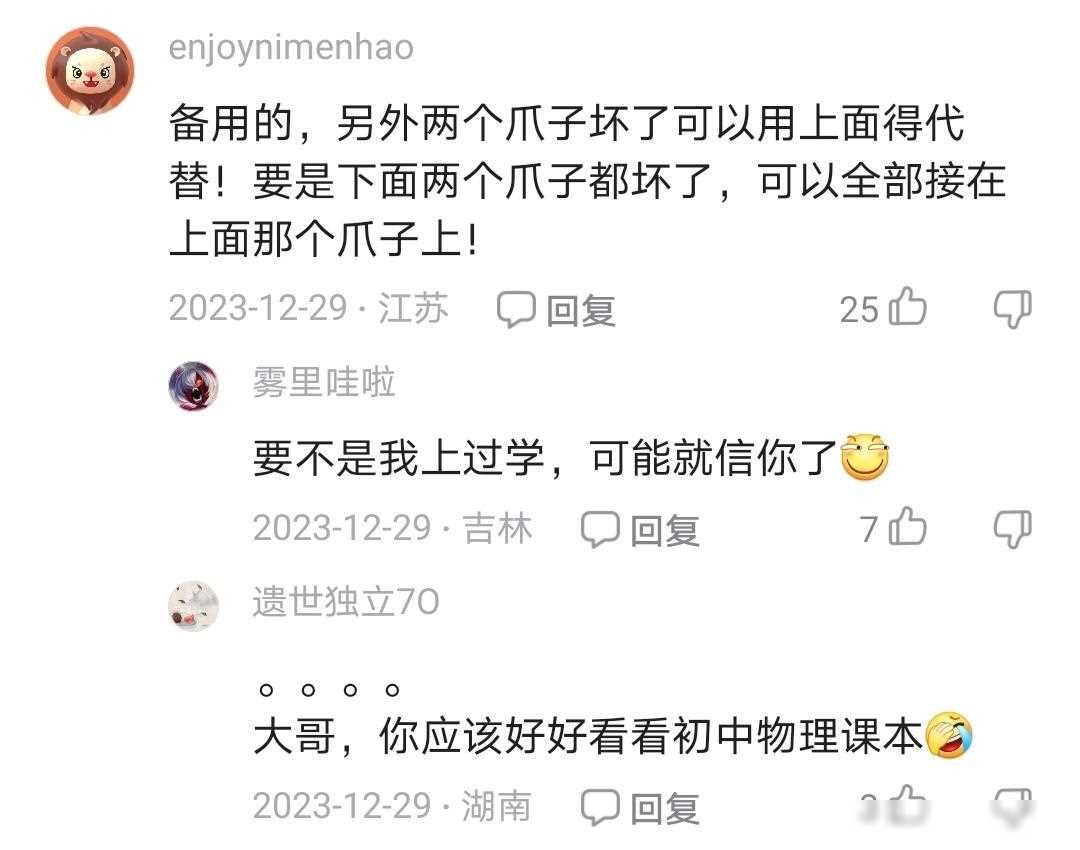Tap the username 遗世独立70

tap(345, 602)
